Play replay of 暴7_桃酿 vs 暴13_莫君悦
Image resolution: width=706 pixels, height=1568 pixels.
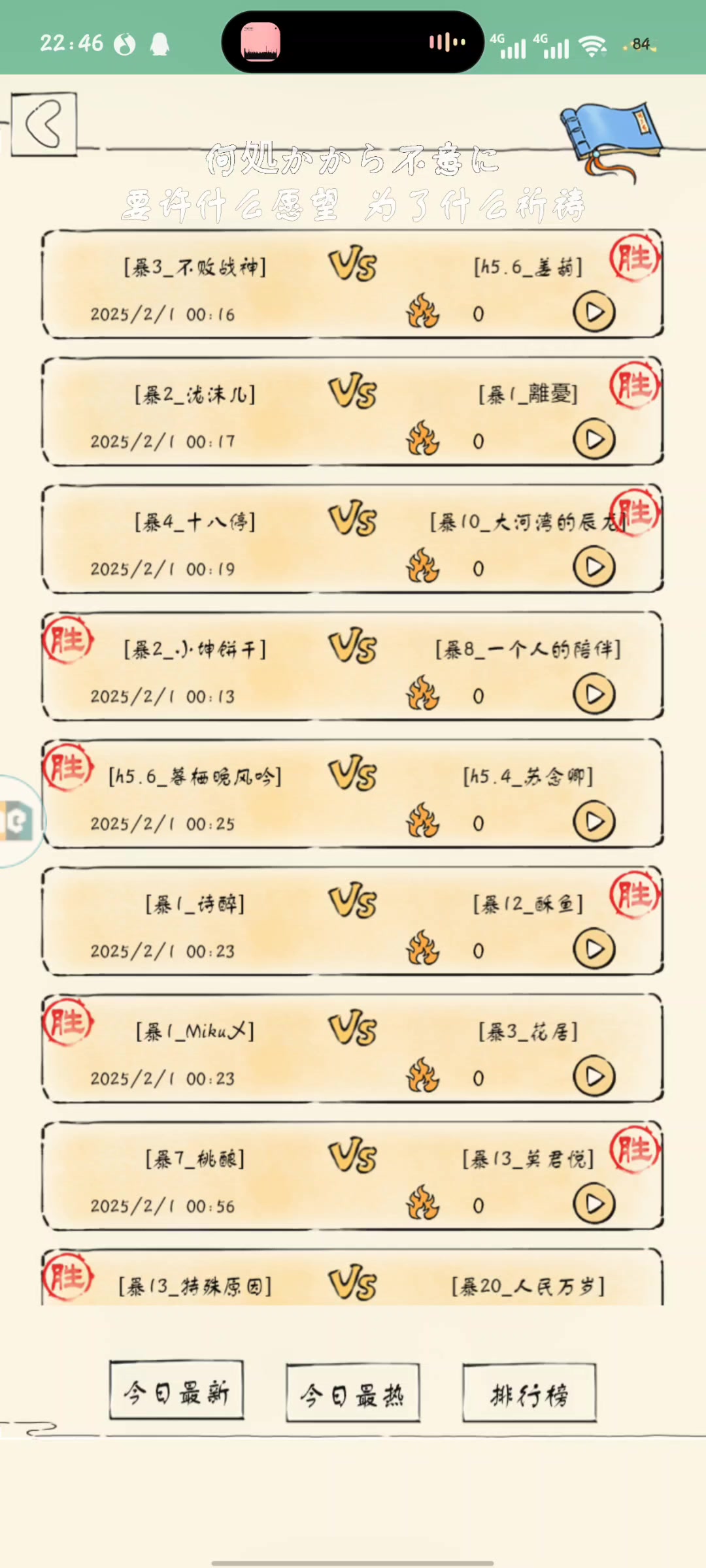[x=594, y=1204]
